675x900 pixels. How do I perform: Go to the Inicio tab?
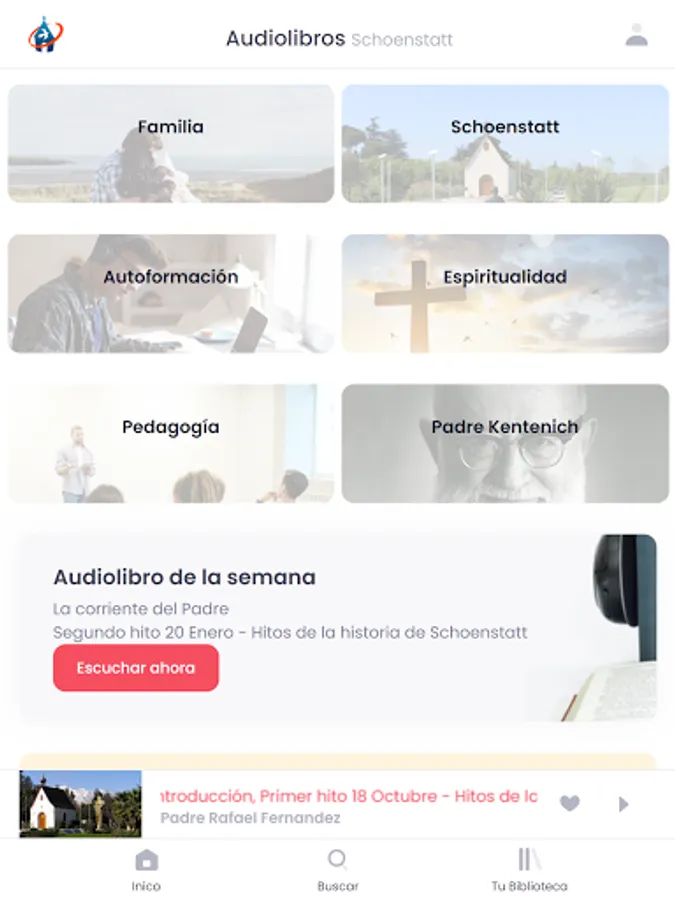click(146, 871)
